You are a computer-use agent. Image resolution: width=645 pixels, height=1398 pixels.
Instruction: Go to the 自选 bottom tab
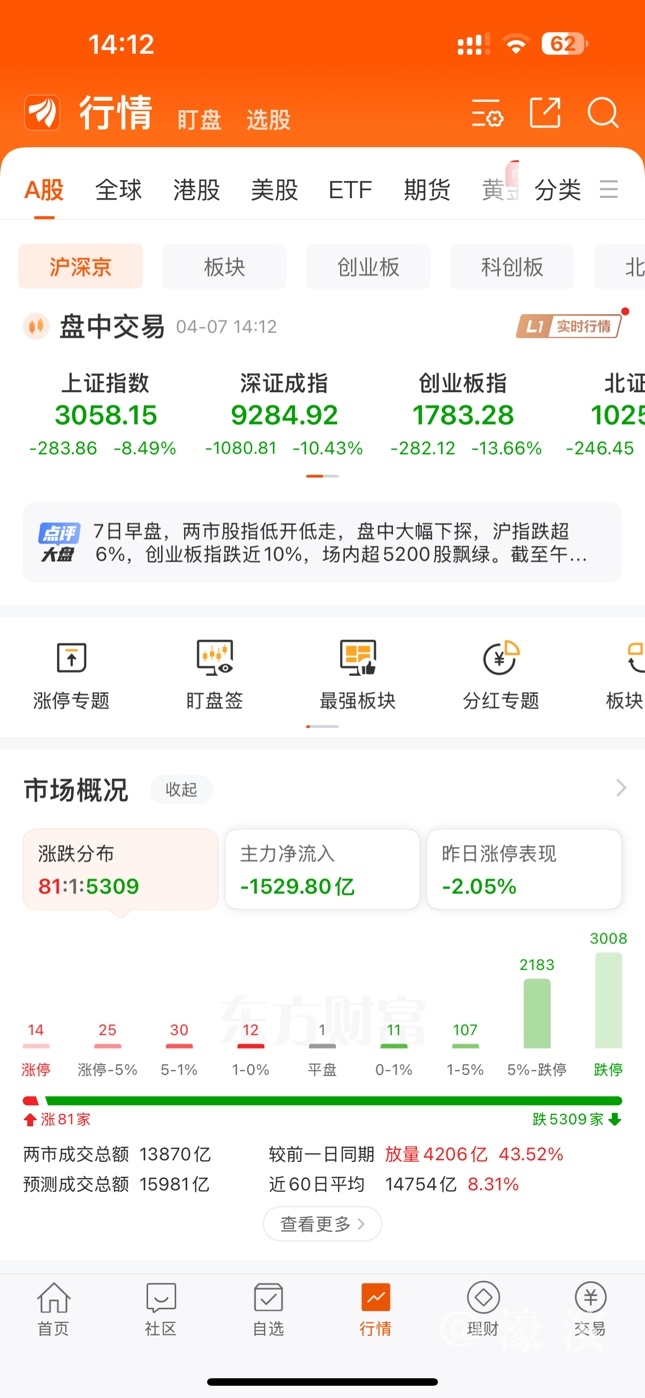click(268, 1309)
